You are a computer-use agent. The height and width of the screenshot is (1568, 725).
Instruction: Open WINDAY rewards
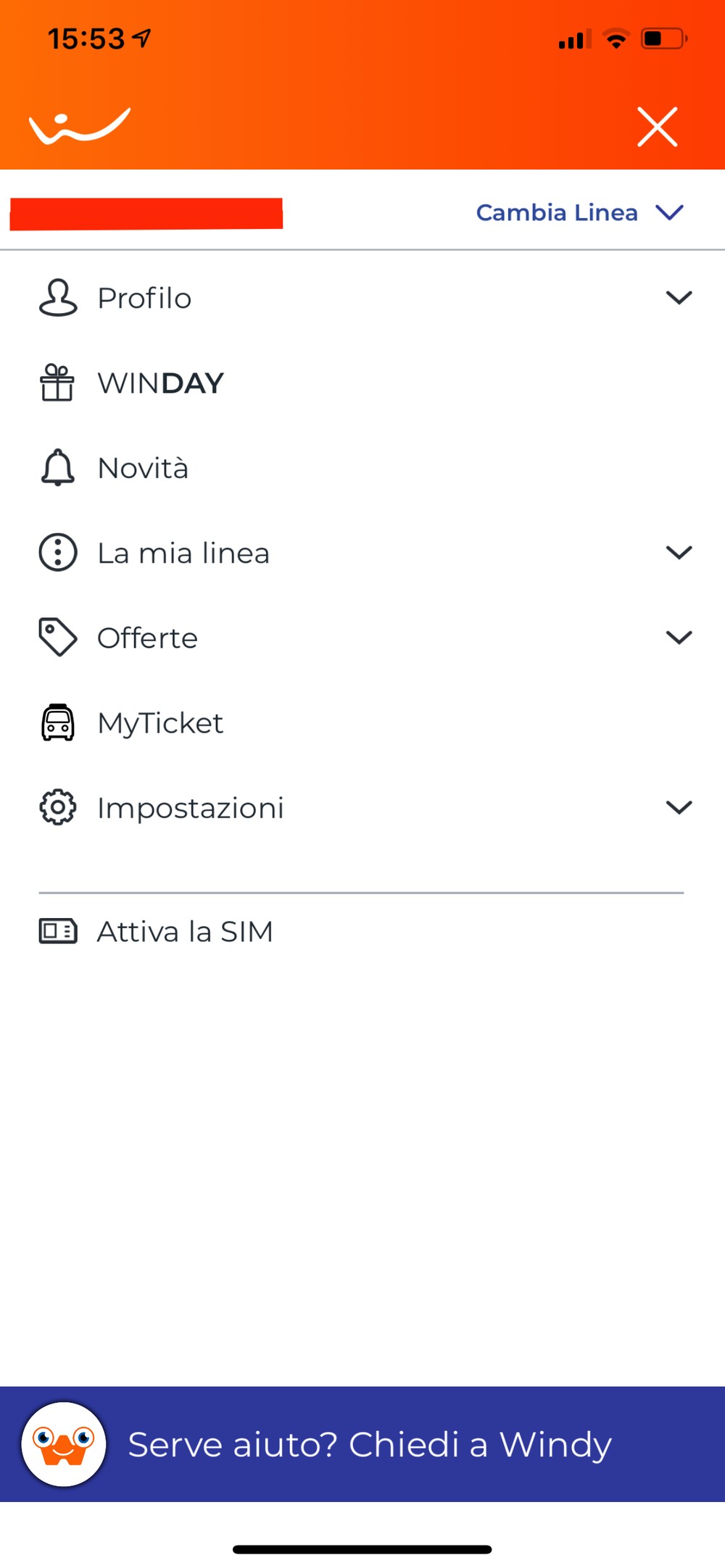click(x=362, y=383)
